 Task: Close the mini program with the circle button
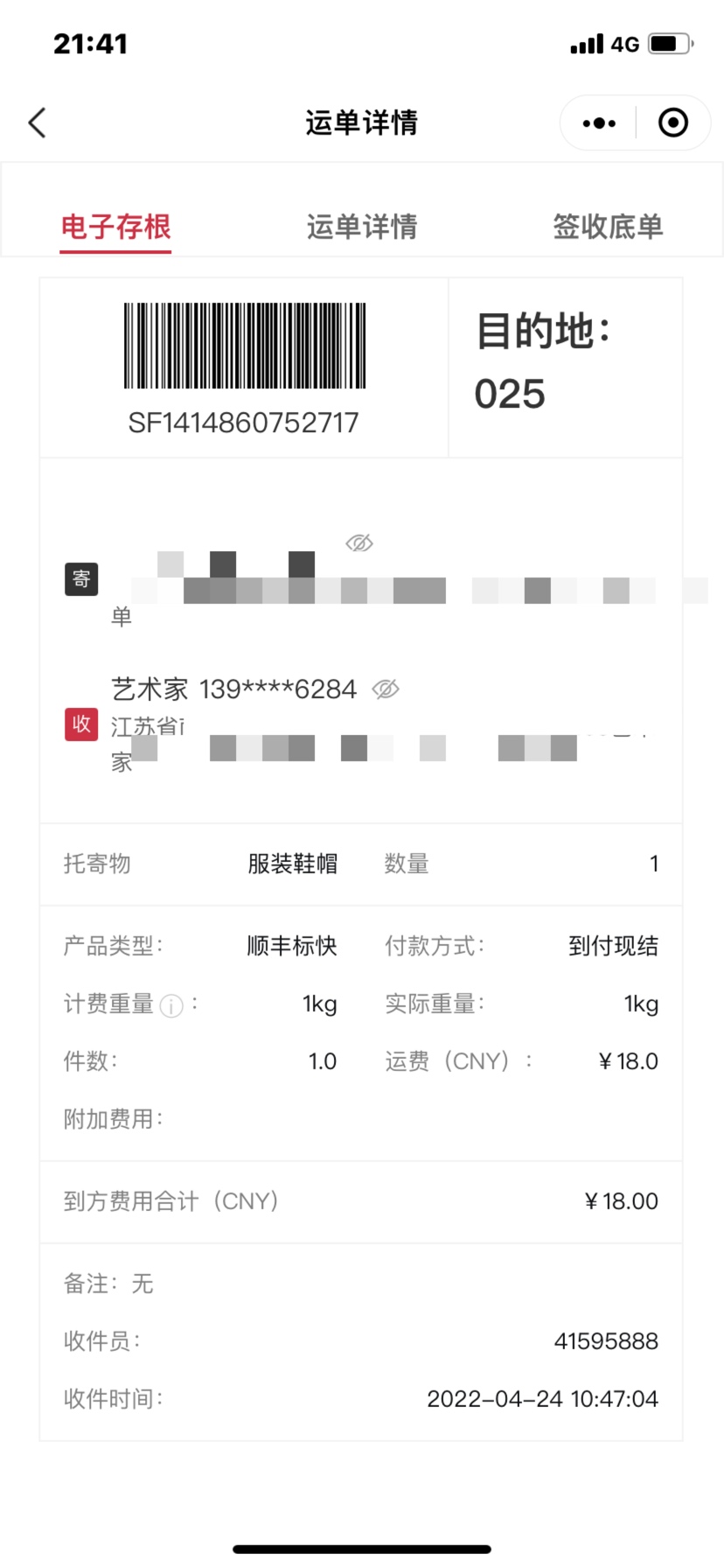(x=672, y=123)
